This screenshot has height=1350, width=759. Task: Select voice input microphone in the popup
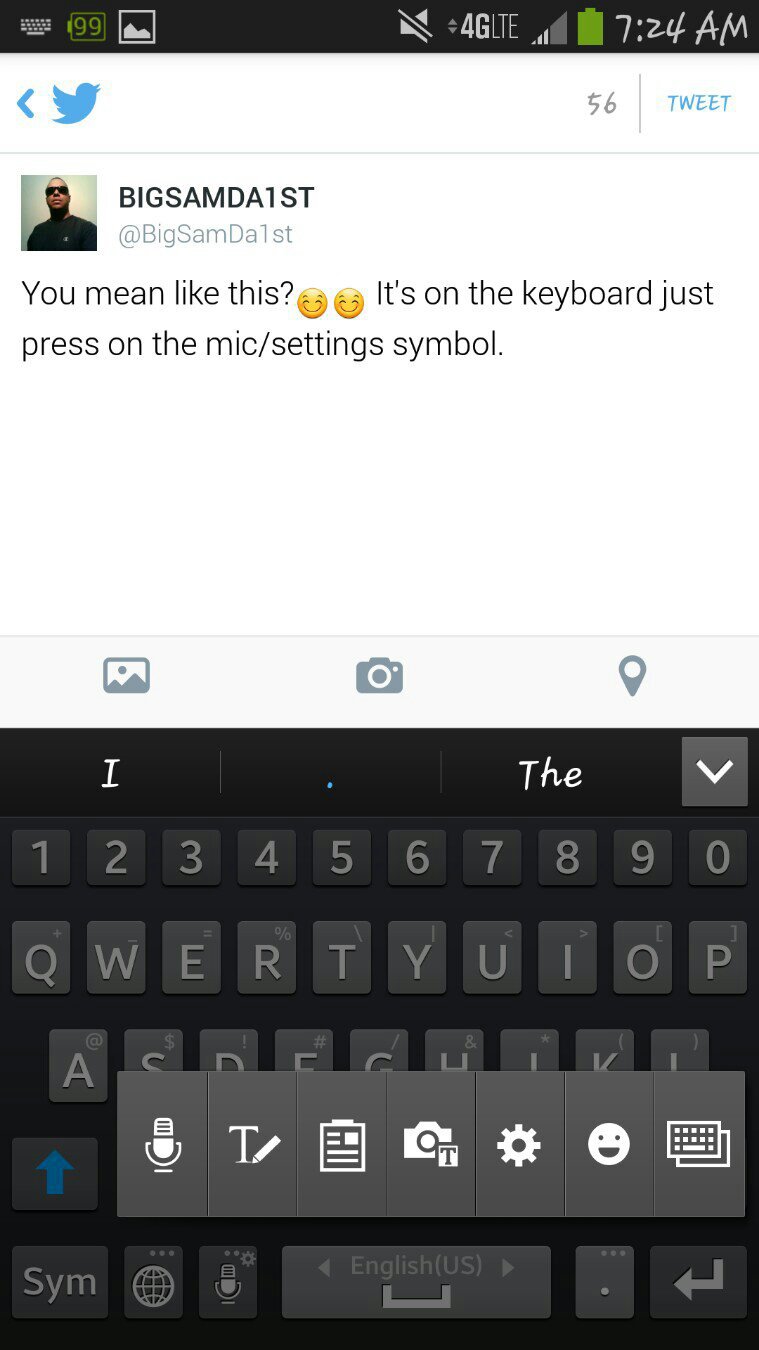(x=162, y=1144)
